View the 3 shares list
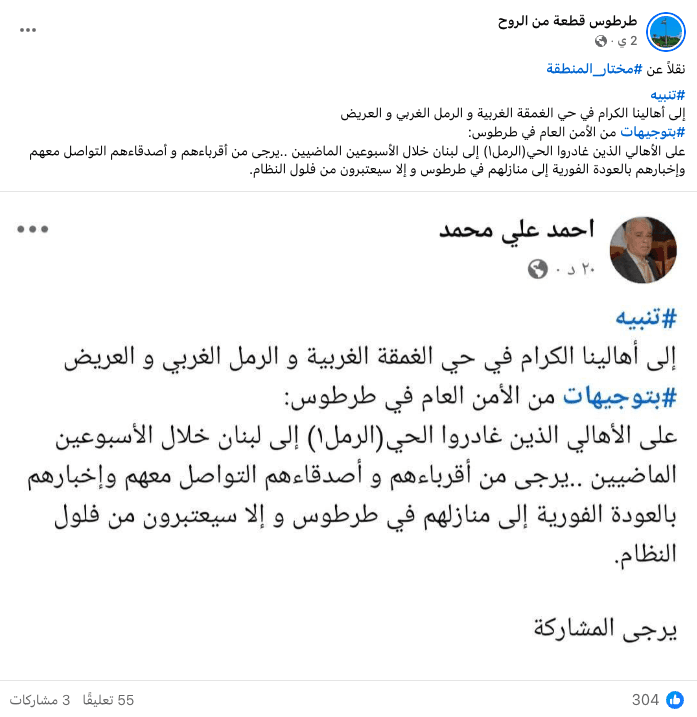 [40, 700]
